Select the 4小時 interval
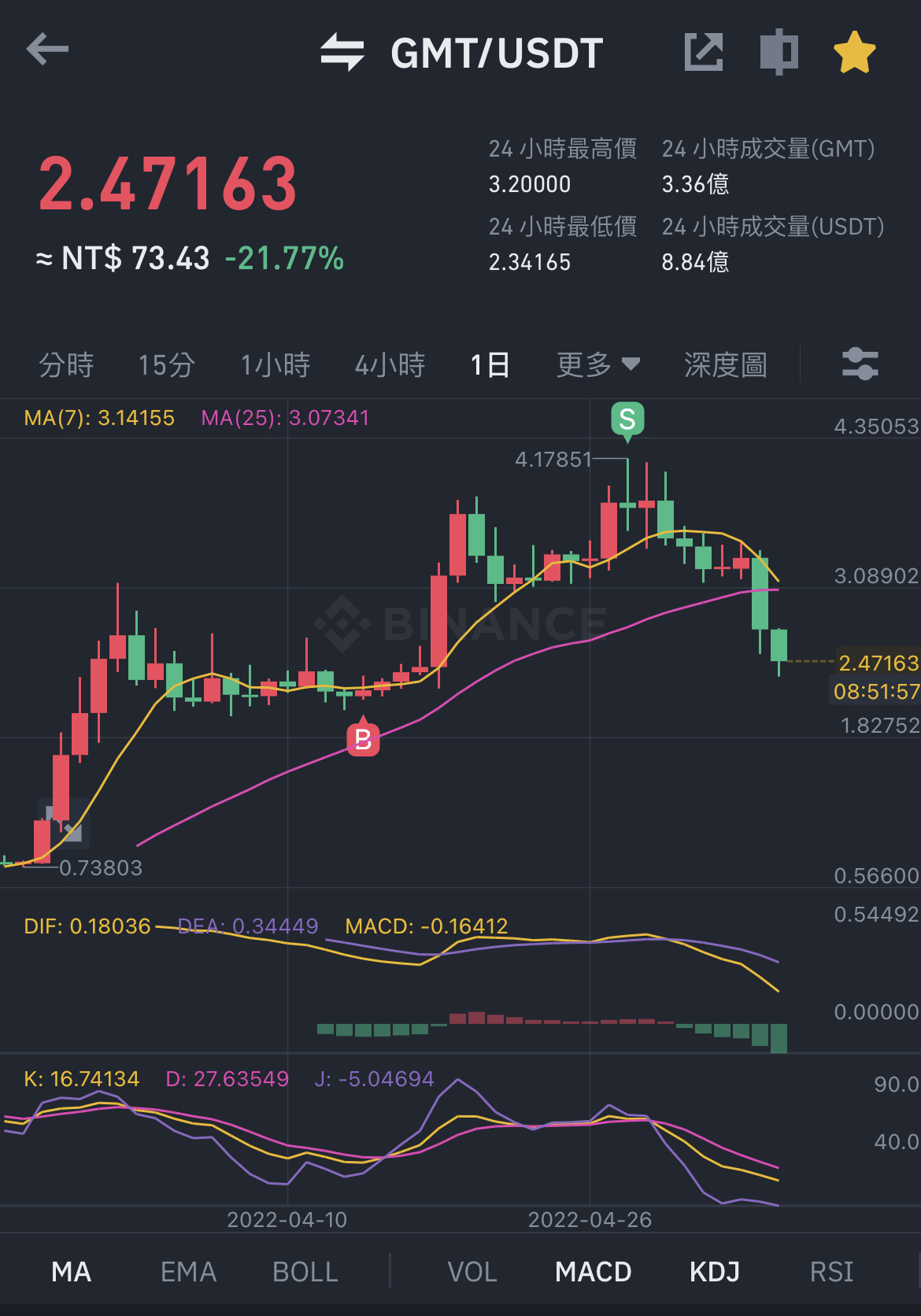Screen dimensions: 921x1316 (x=390, y=364)
